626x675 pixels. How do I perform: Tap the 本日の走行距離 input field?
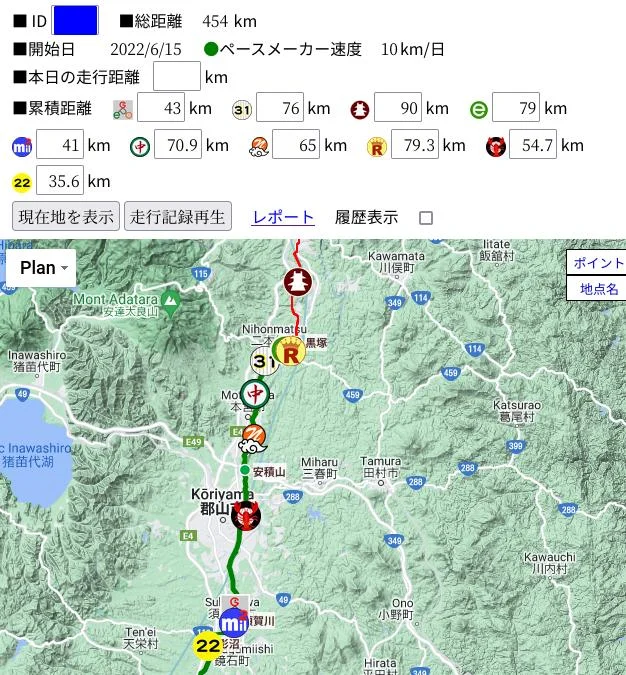pos(176,76)
